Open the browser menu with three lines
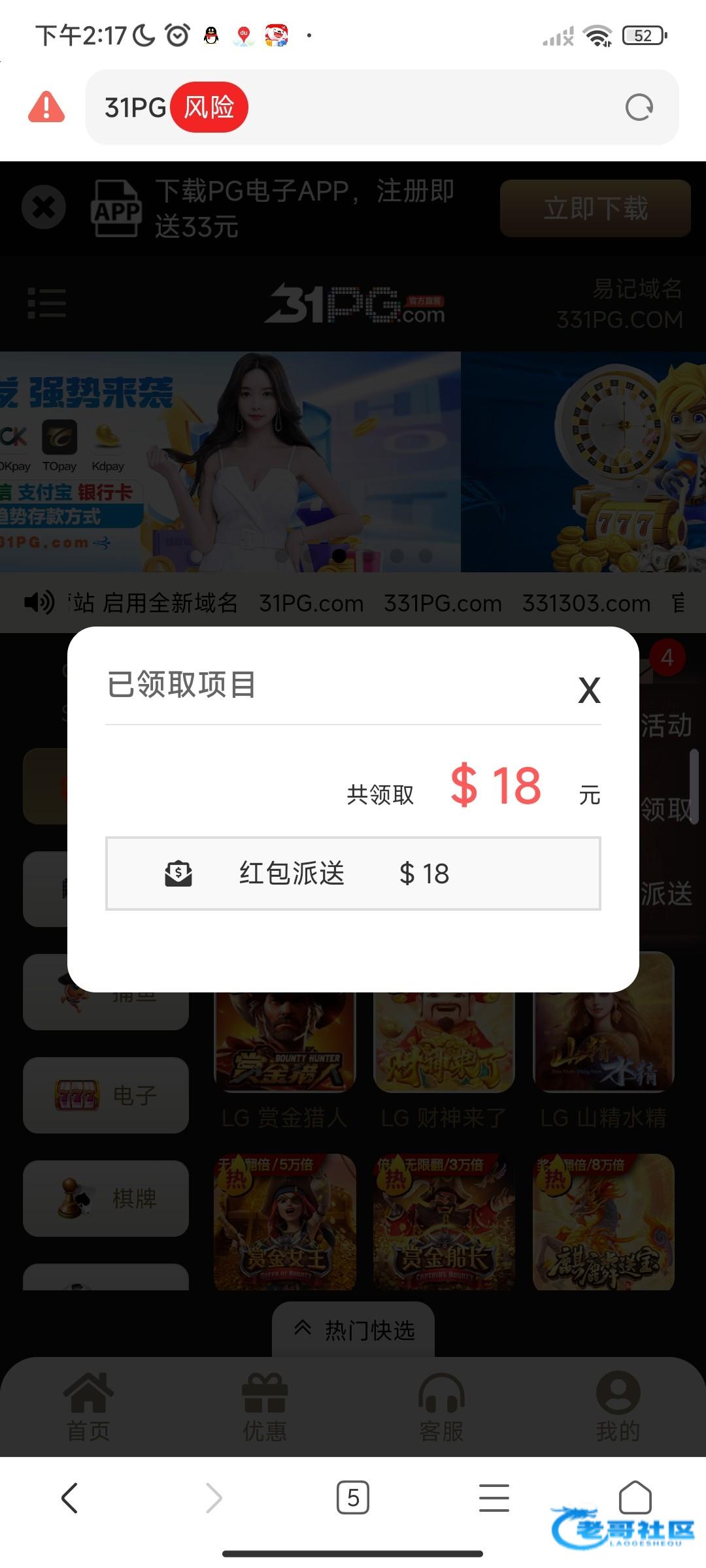This screenshot has height=1568, width=706. pyautogui.click(x=494, y=1497)
